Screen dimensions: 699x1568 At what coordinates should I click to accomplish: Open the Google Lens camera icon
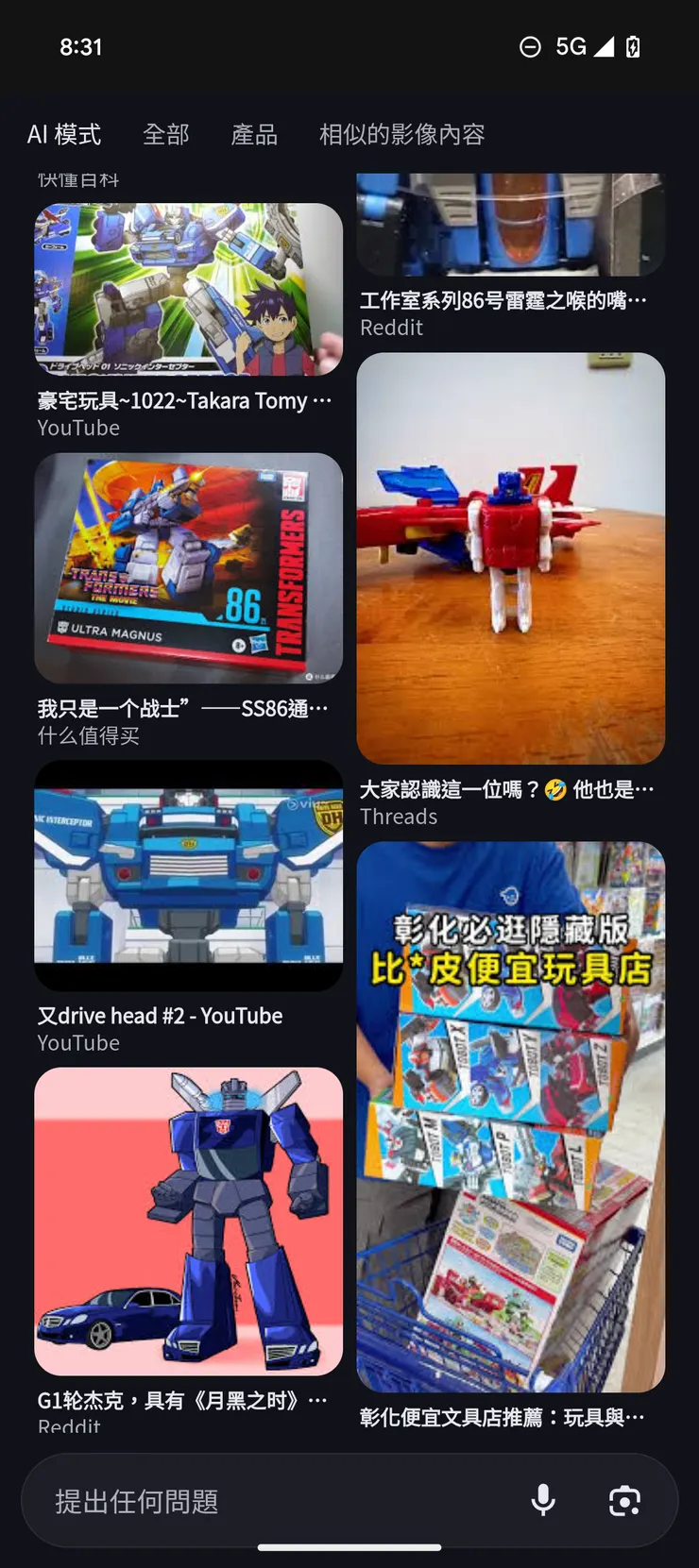(623, 1499)
